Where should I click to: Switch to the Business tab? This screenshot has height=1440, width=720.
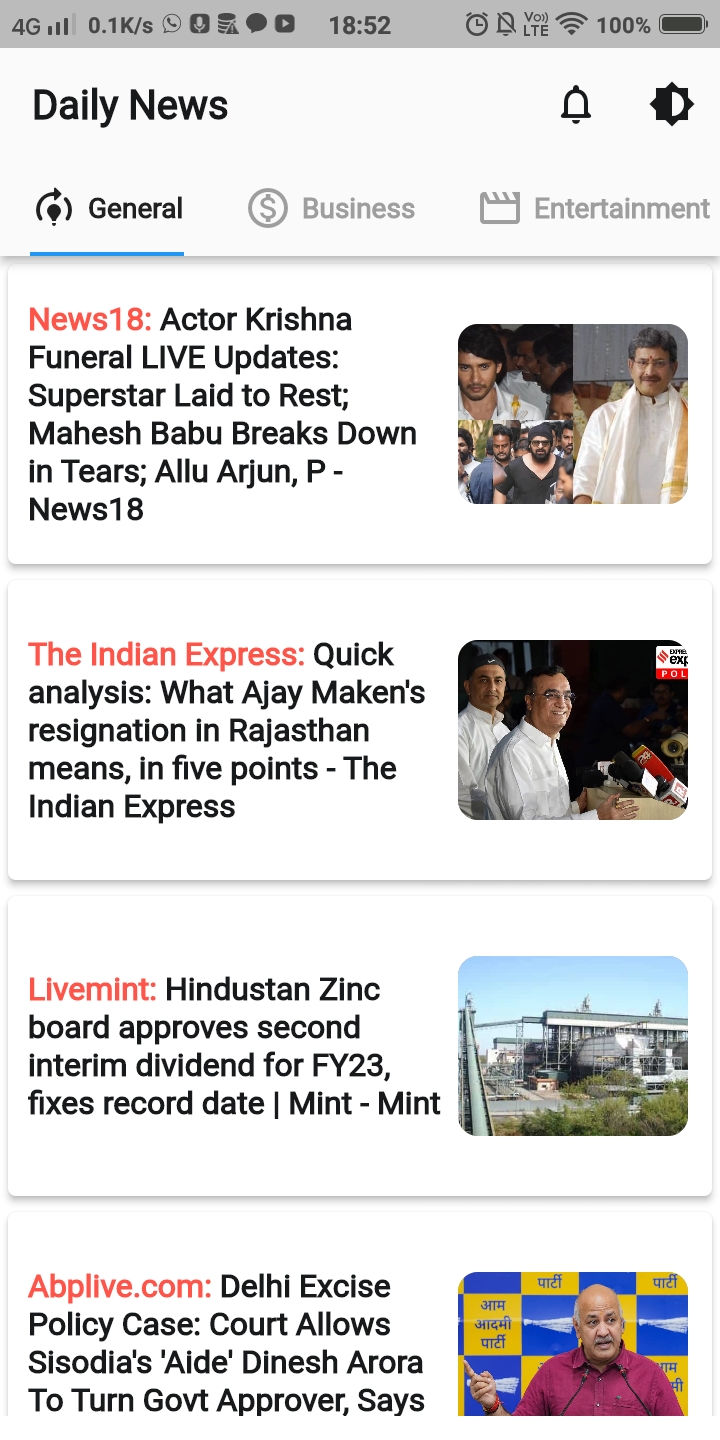coord(332,209)
